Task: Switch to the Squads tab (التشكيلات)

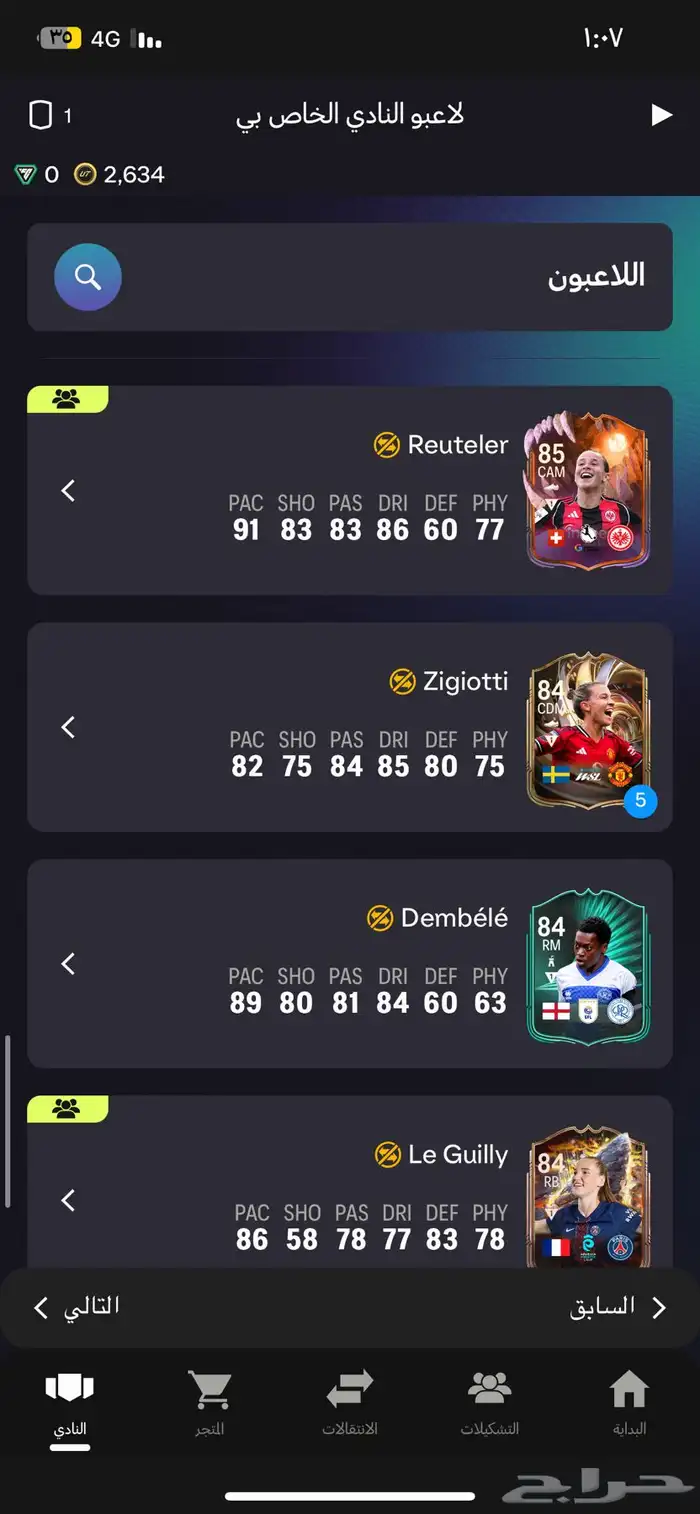Action: [x=489, y=1404]
